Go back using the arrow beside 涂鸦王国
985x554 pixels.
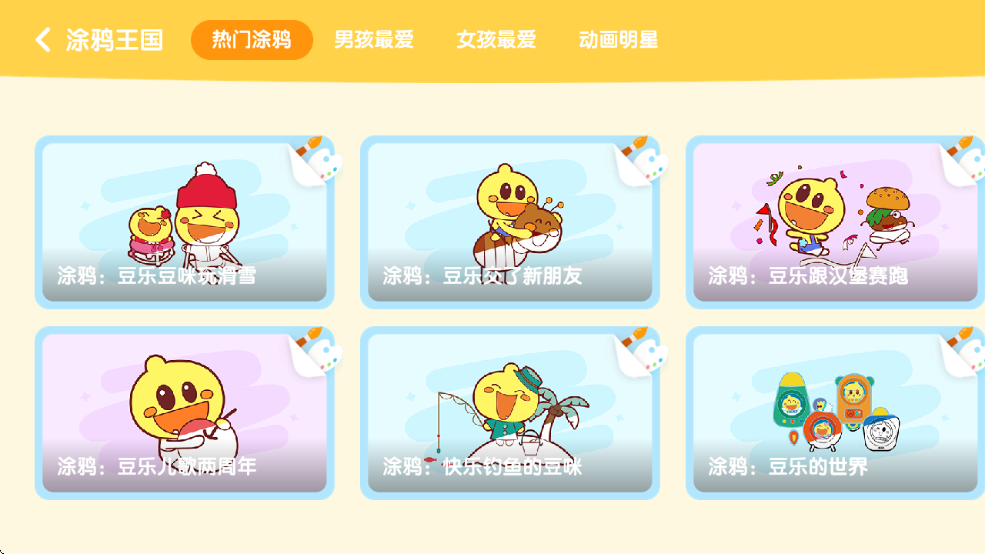pyautogui.click(x=43, y=40)
